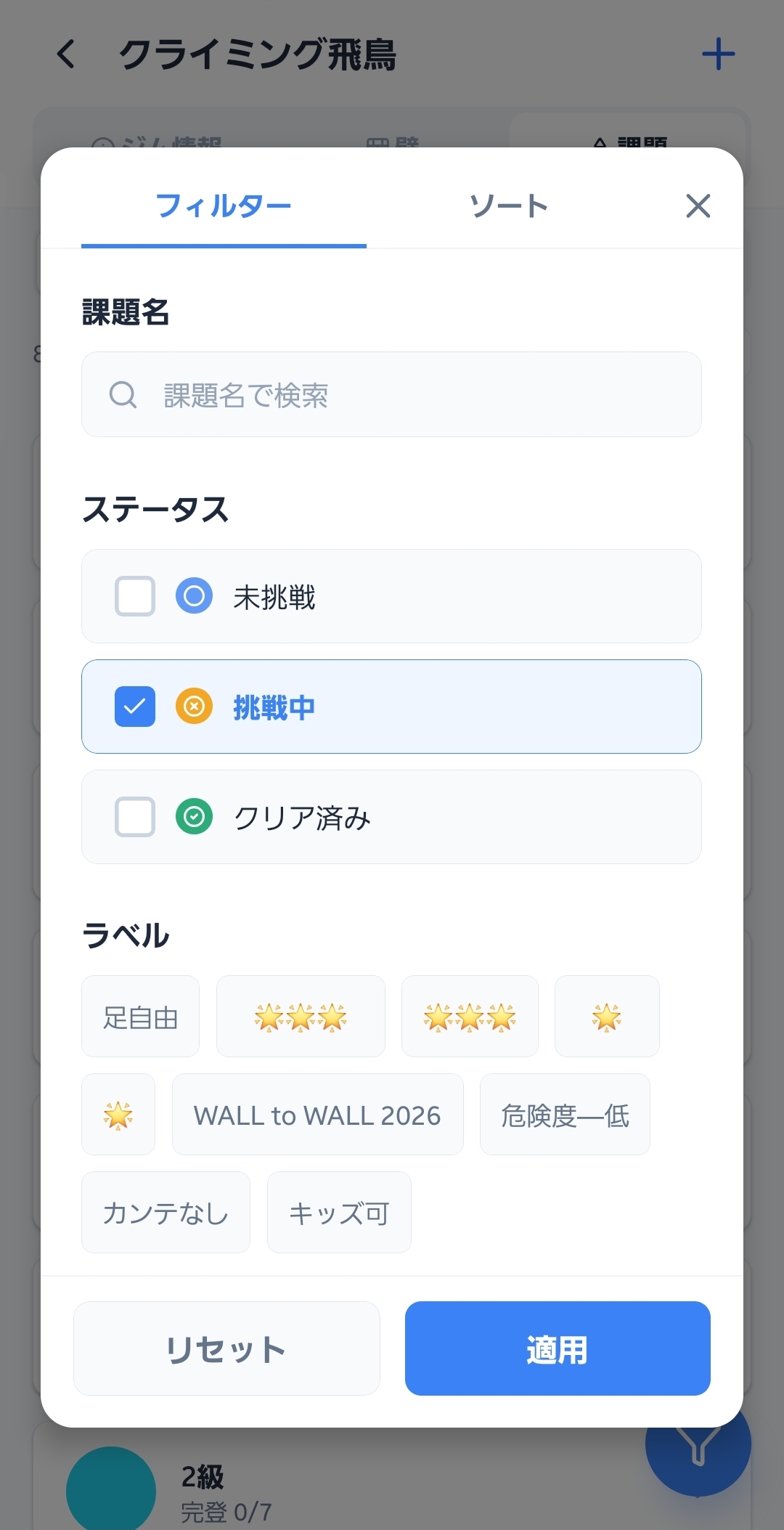Select the フィルター tab
The height and width of the screenshot is (1530, 784).
click(x=224, y=206)
